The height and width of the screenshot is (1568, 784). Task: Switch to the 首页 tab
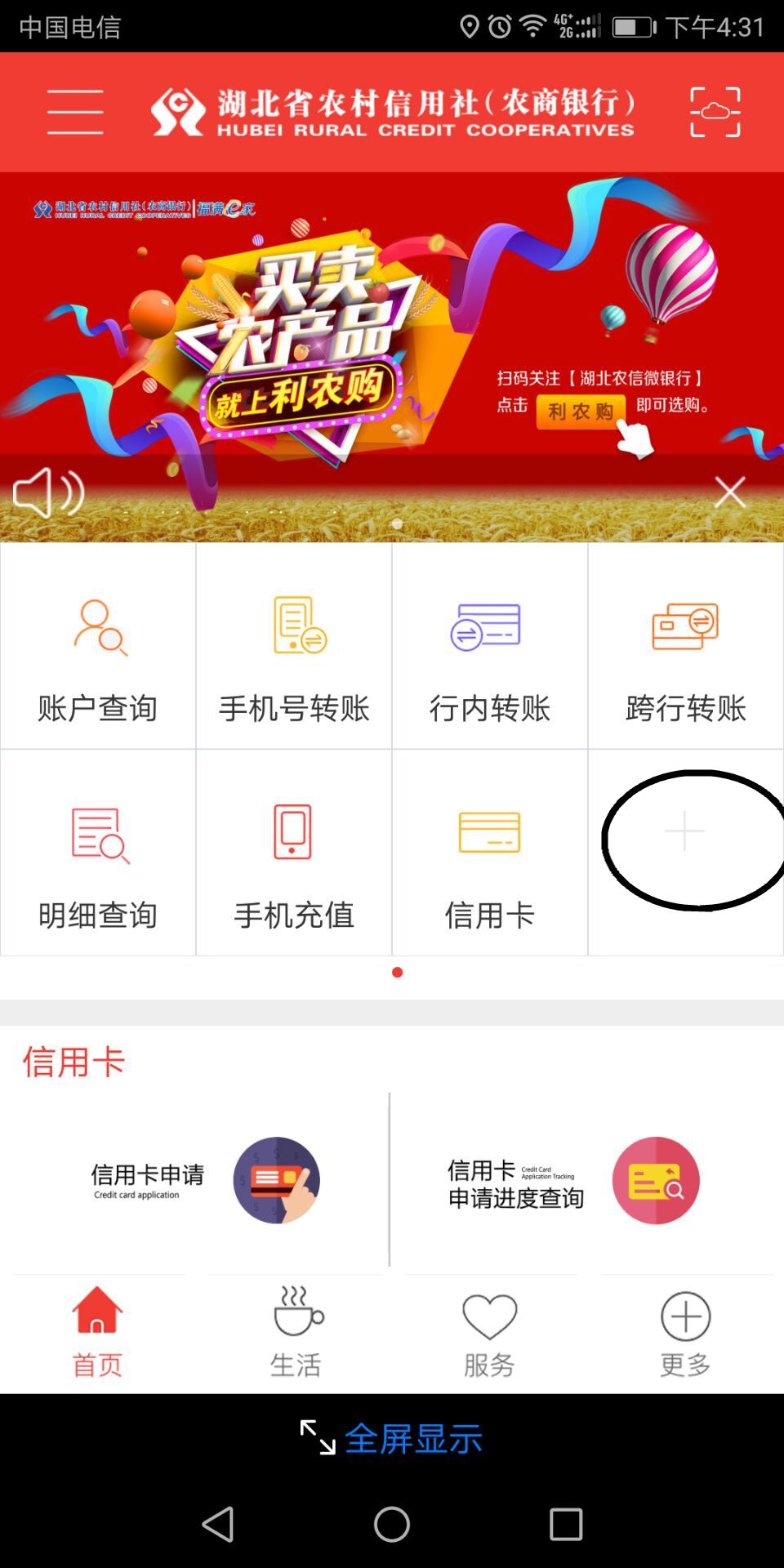click(97, 1333)
